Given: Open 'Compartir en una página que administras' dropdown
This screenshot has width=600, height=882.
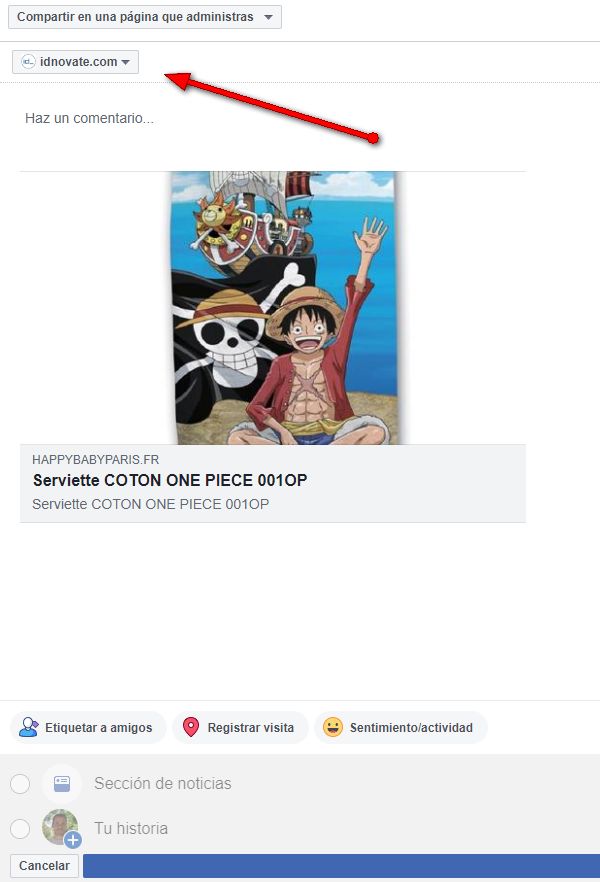Looking at the screenshot, I should (x=145, y=17).
